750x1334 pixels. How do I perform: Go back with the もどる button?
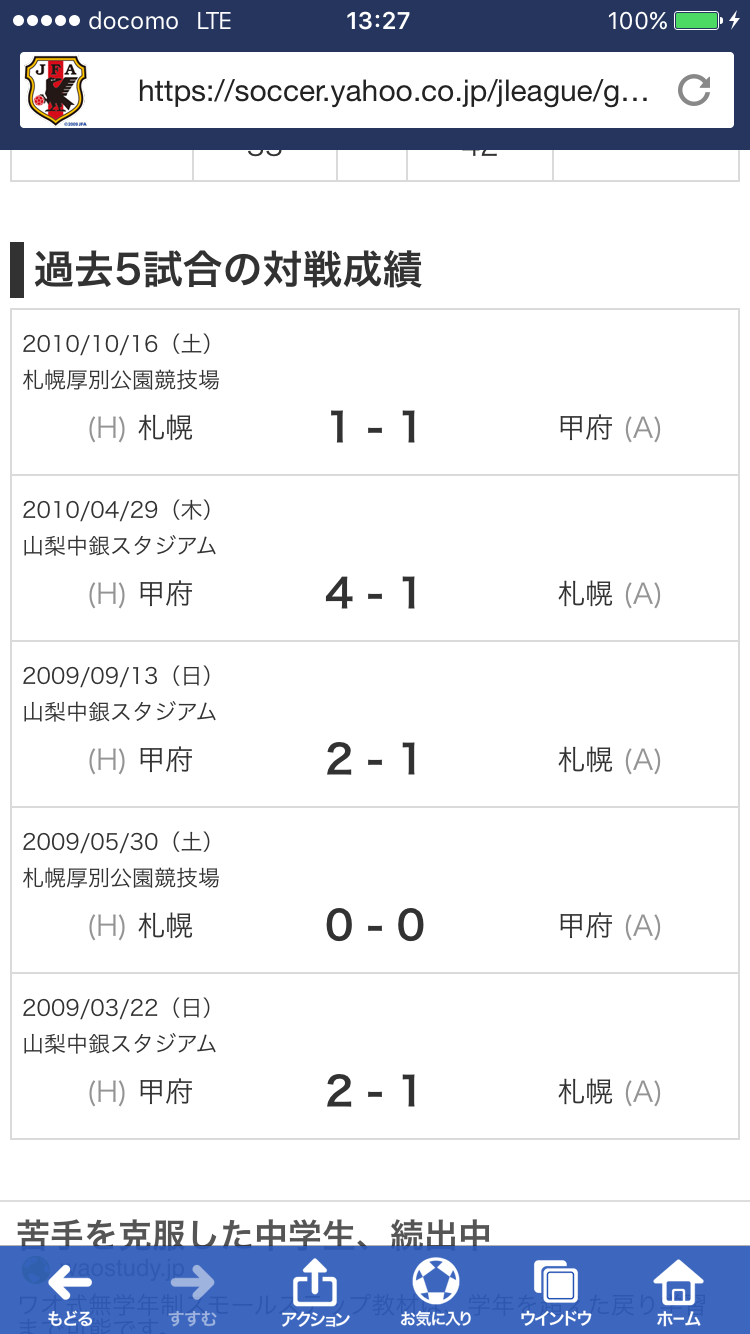coord(69,1294)
